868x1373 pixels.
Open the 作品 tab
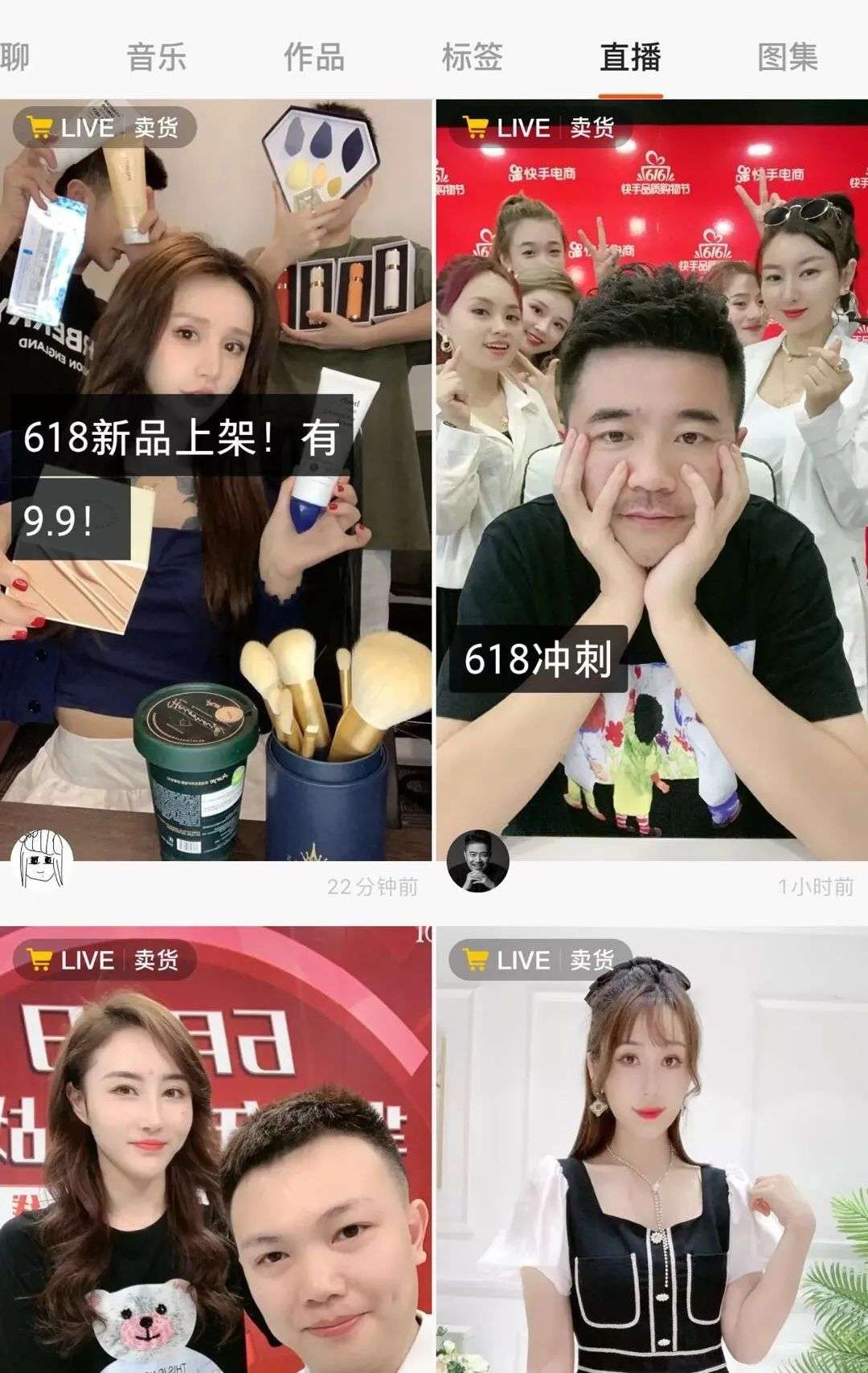coord(314,57)
